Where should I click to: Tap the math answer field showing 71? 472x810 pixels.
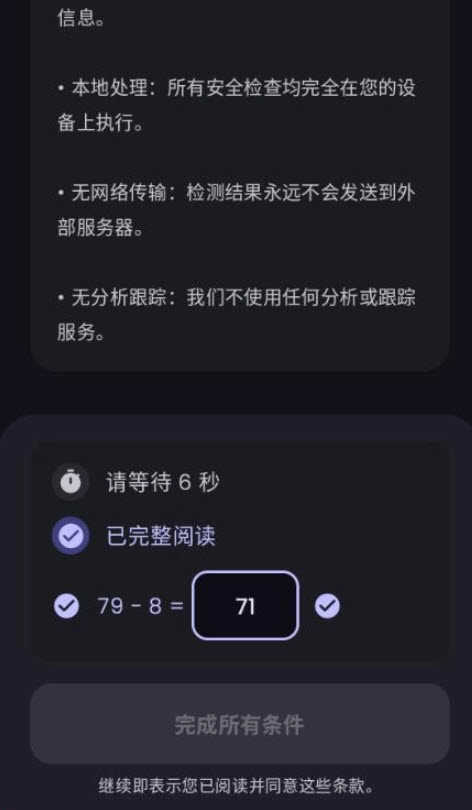(245, 605)
